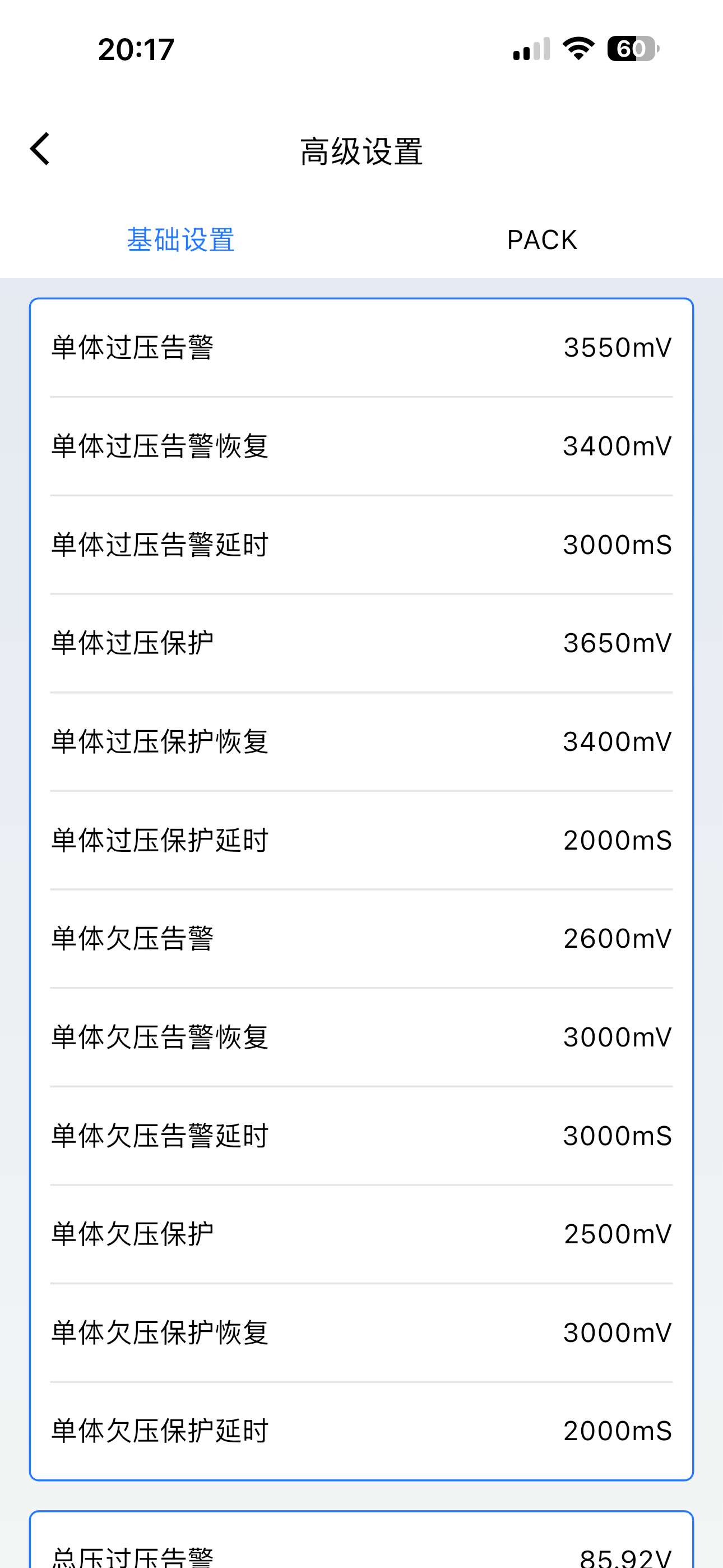Viewport: 723px width, 1568px height.
Task: Edit the 单体欠压告警恢复 row
Action: point(361,1037)
